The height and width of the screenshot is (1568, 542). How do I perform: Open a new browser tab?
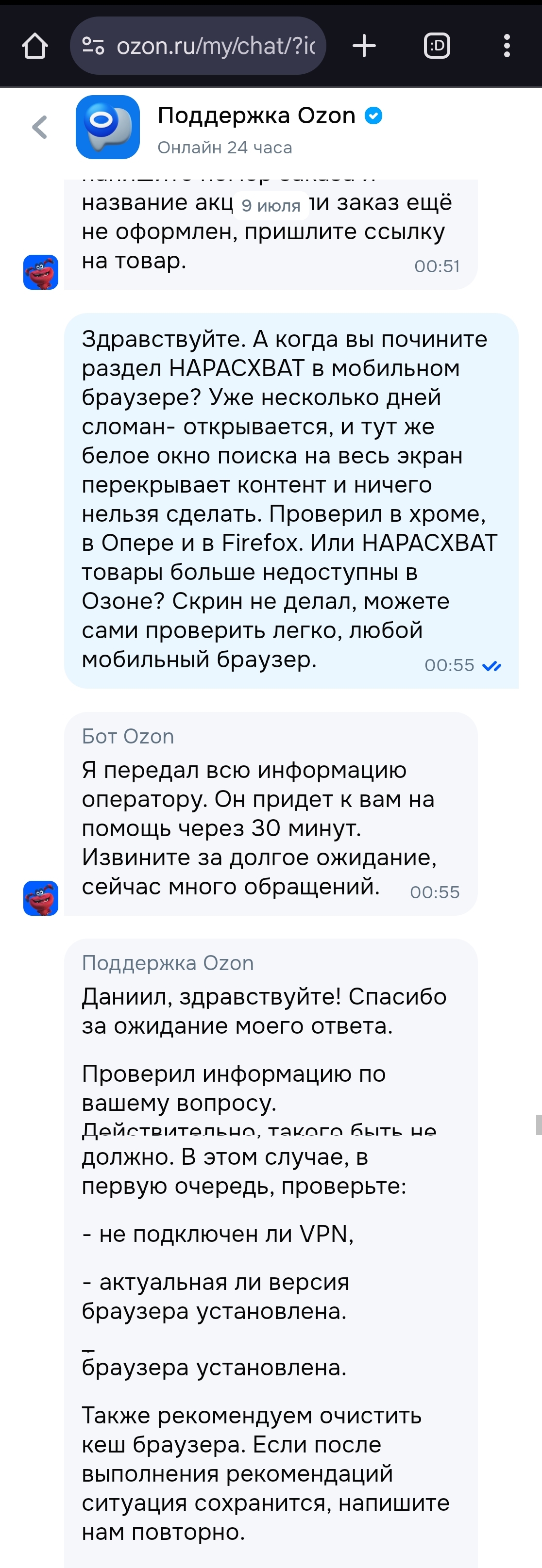364,46
